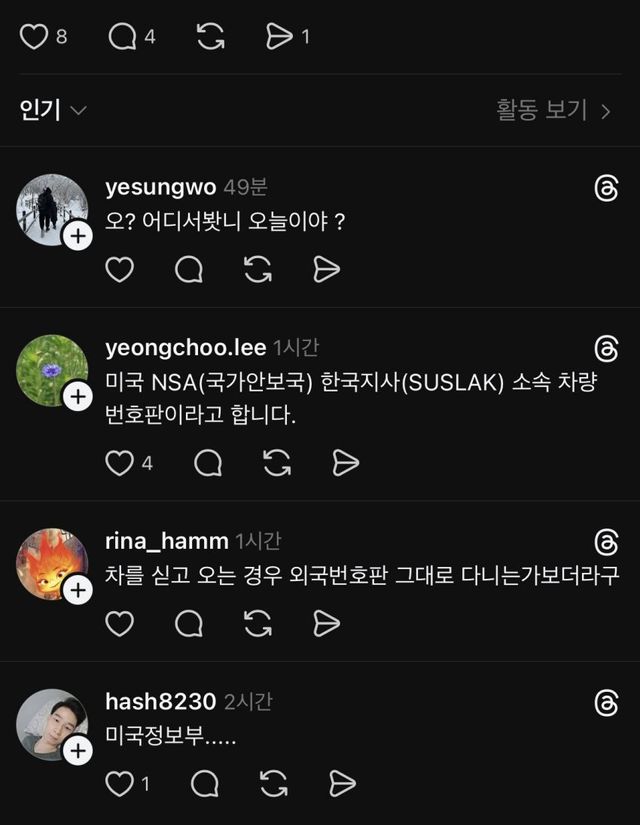The height and width of the screenshot is (825, 640).
Task: Like yeongchoo.lee's reply about NSA
Action: (120, 463)
